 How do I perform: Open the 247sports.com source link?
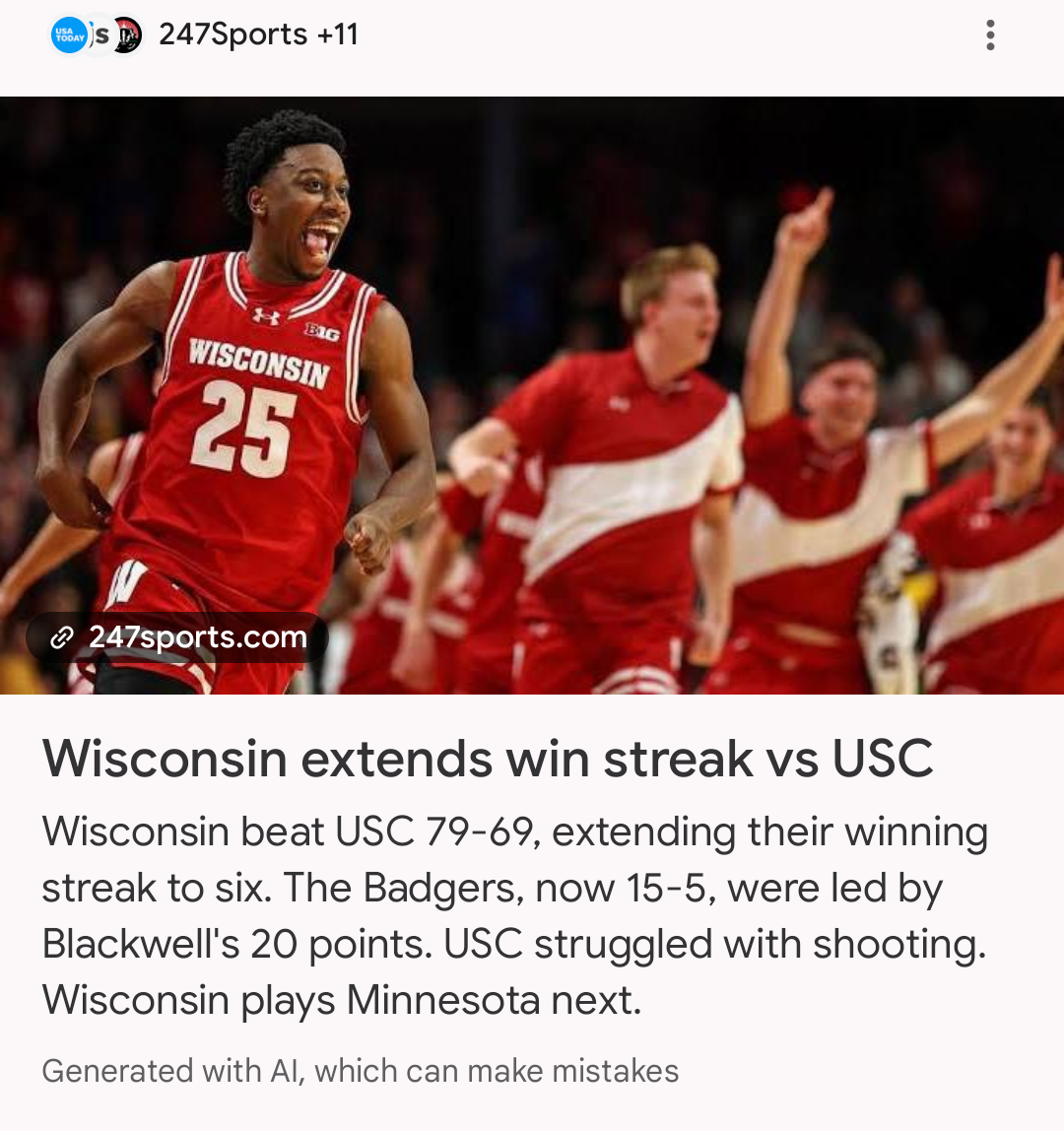[x=178, y=637]
